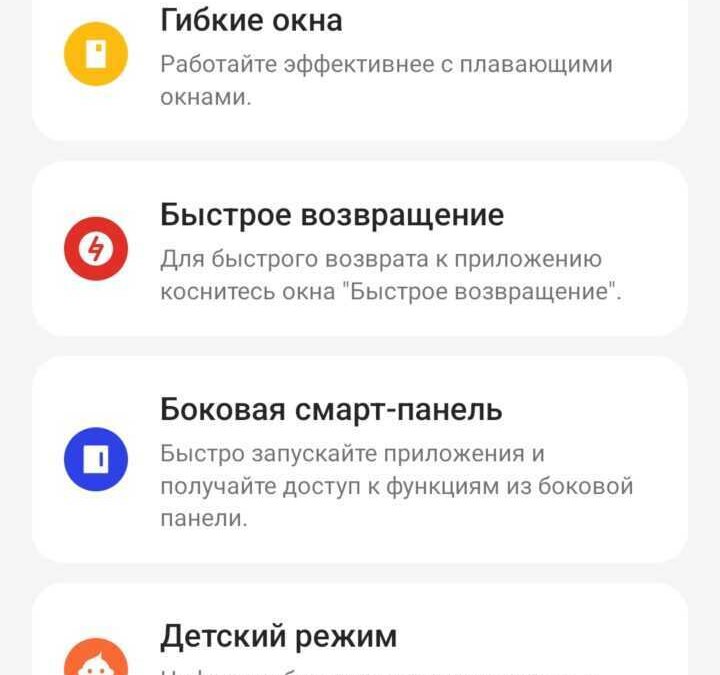Open the Гибкие окна settings
Image resolution: width=720 pixels, height=675 pixels.
coord(360,60)
